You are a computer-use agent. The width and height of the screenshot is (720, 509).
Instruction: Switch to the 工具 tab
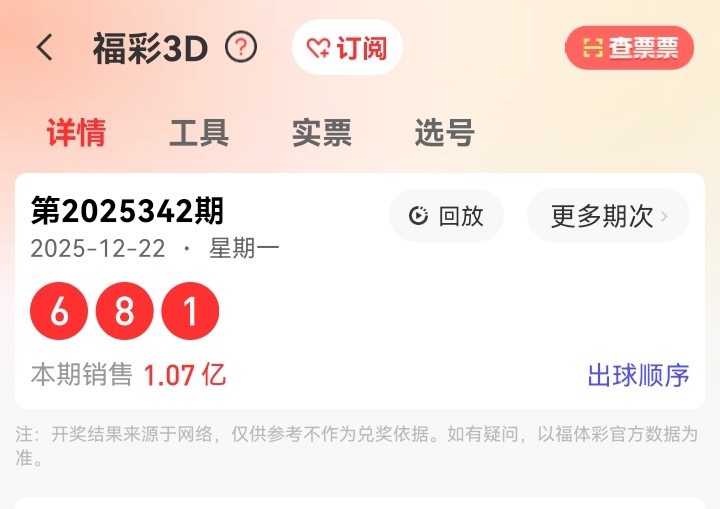tap(199, 133)
